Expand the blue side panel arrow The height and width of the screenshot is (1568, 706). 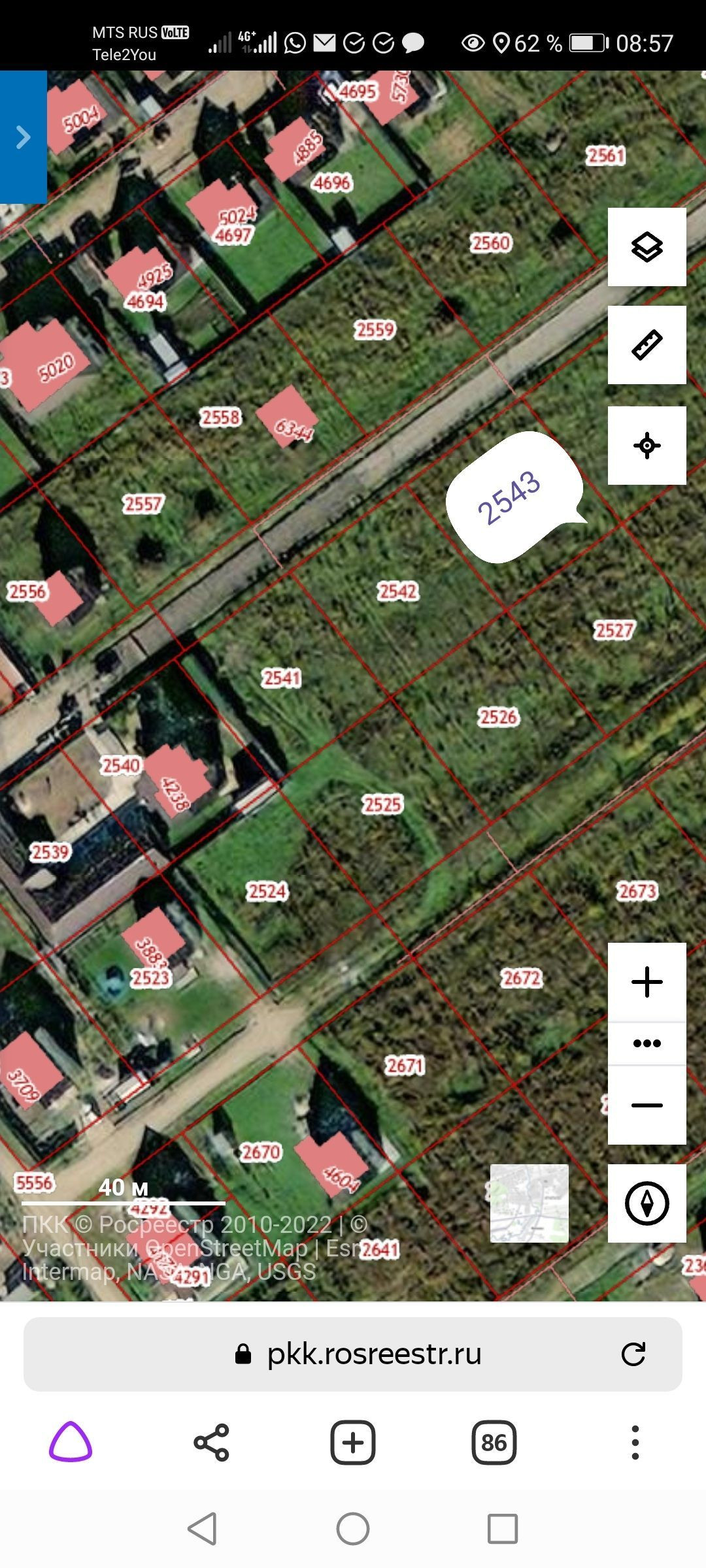pyautogui.click(x=23, y=137)
